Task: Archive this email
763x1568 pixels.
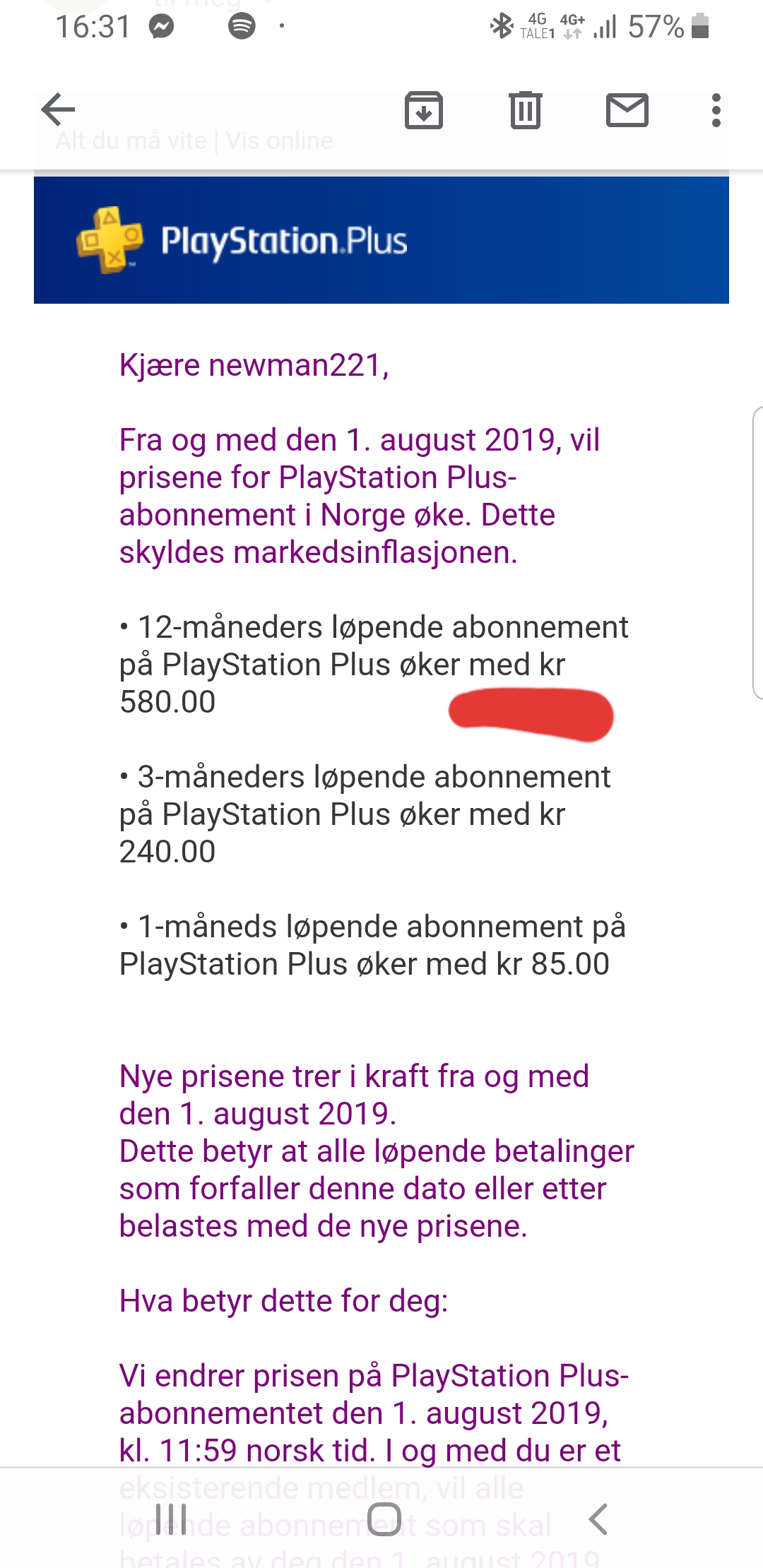Action: pos(424,110)
